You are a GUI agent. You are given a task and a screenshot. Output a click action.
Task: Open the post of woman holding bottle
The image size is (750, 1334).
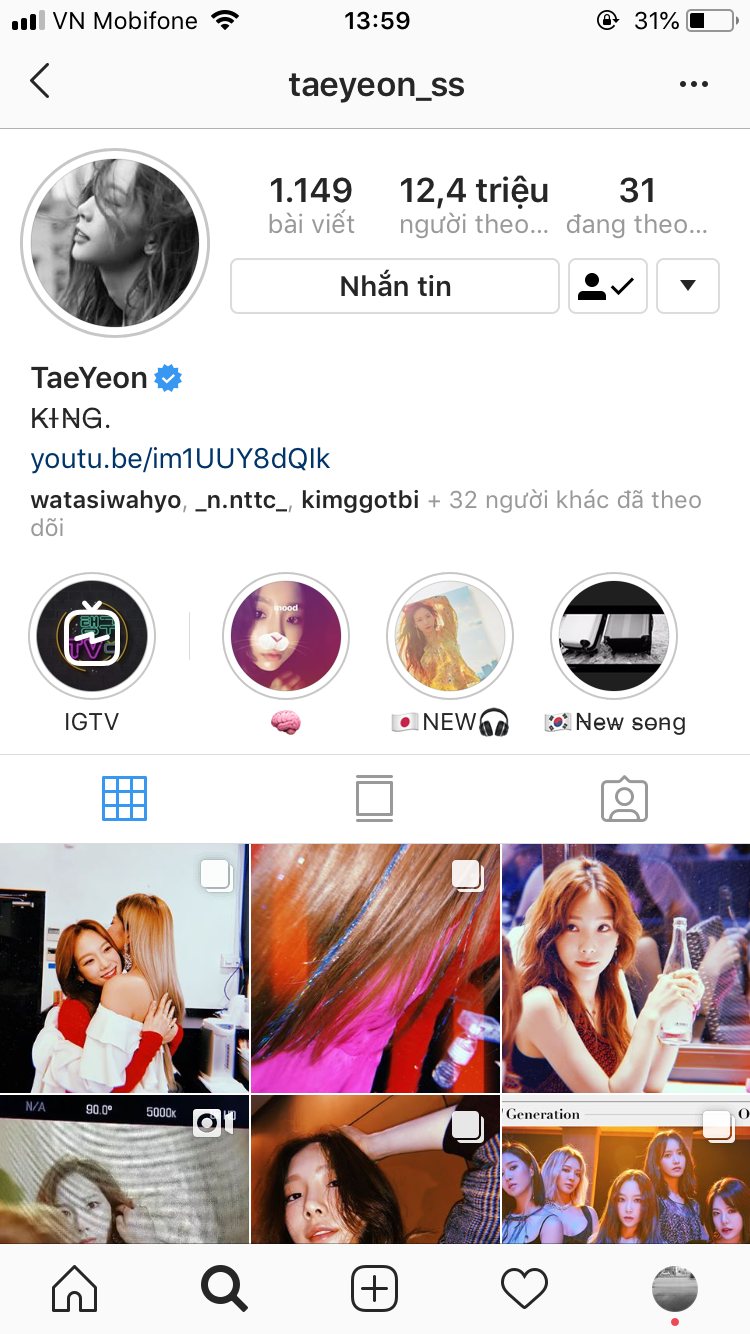pos(626,968)
